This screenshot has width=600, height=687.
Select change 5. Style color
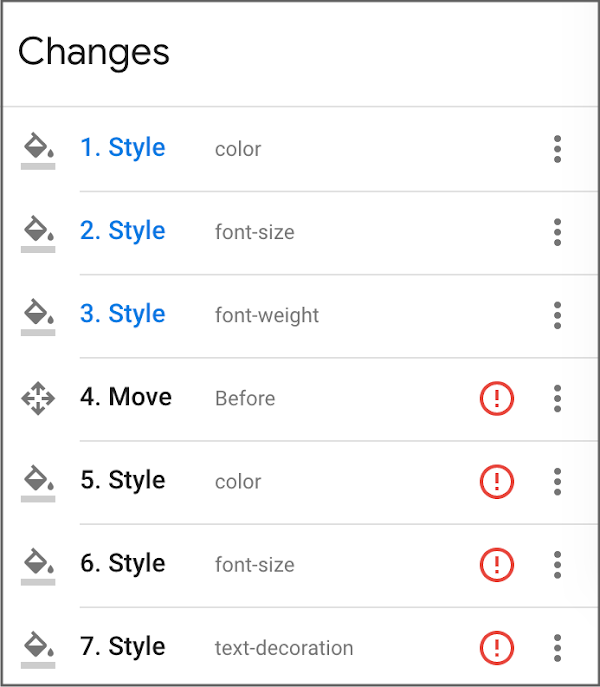click(123, 480)
